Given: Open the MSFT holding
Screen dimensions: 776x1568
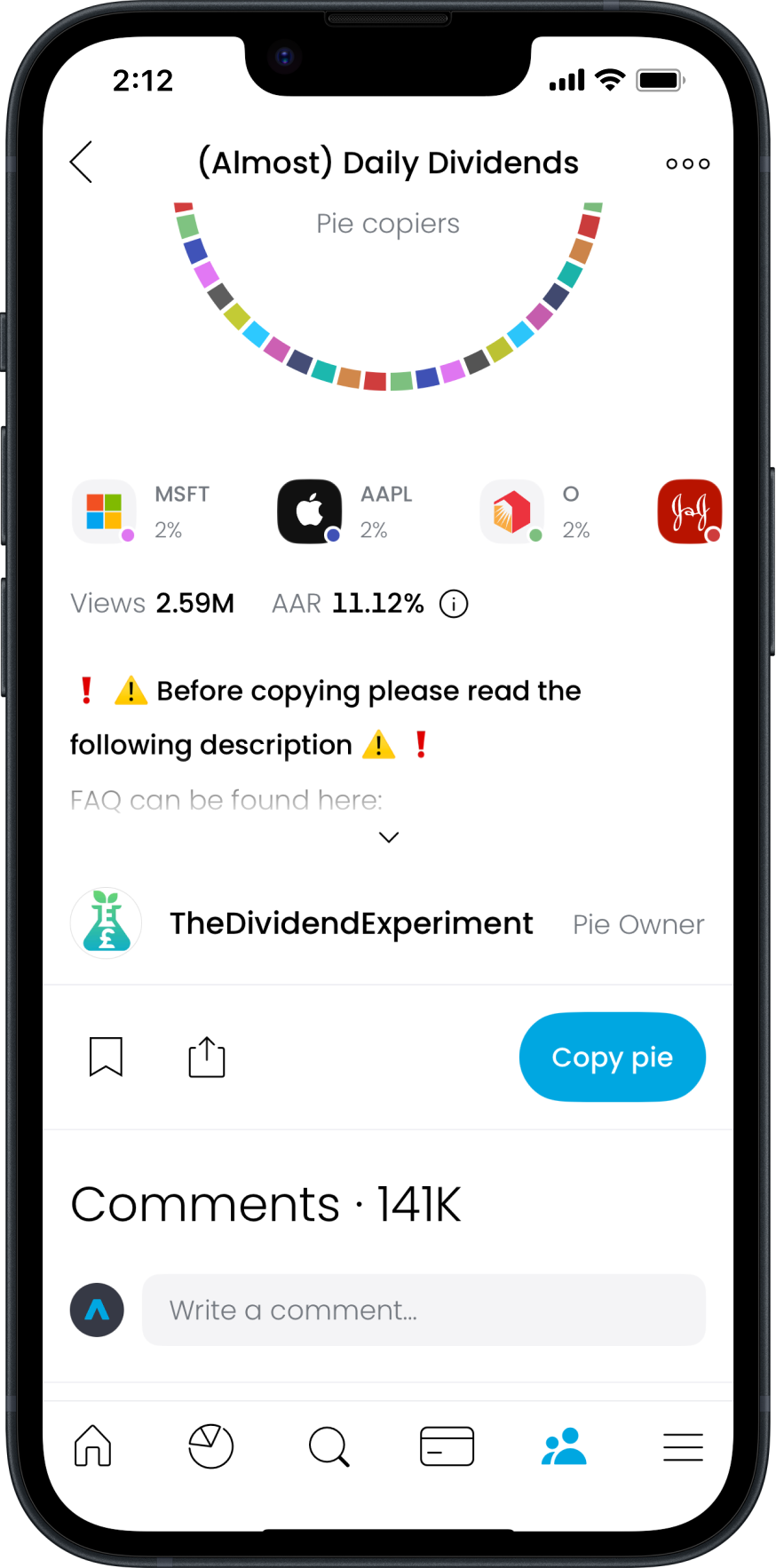Looking at the screenshot, I should click(105, 512).
